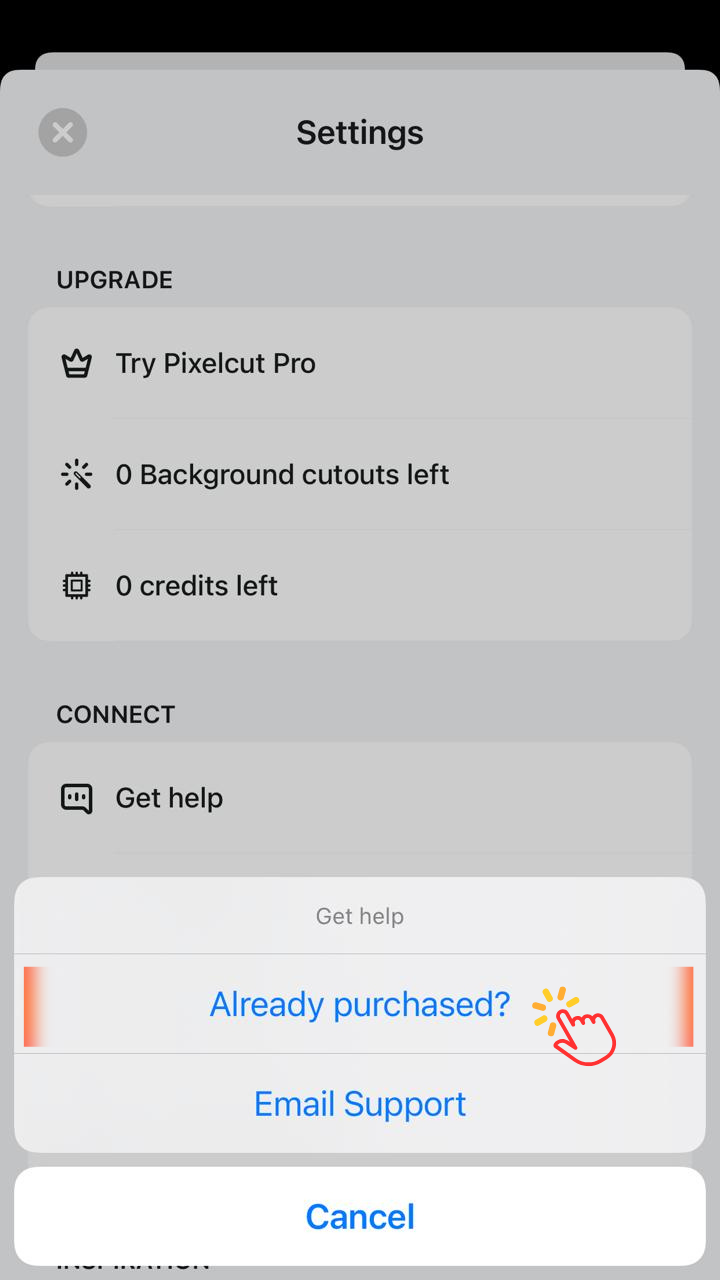Cancel the Get help sheet

(x=360, y=1216)
